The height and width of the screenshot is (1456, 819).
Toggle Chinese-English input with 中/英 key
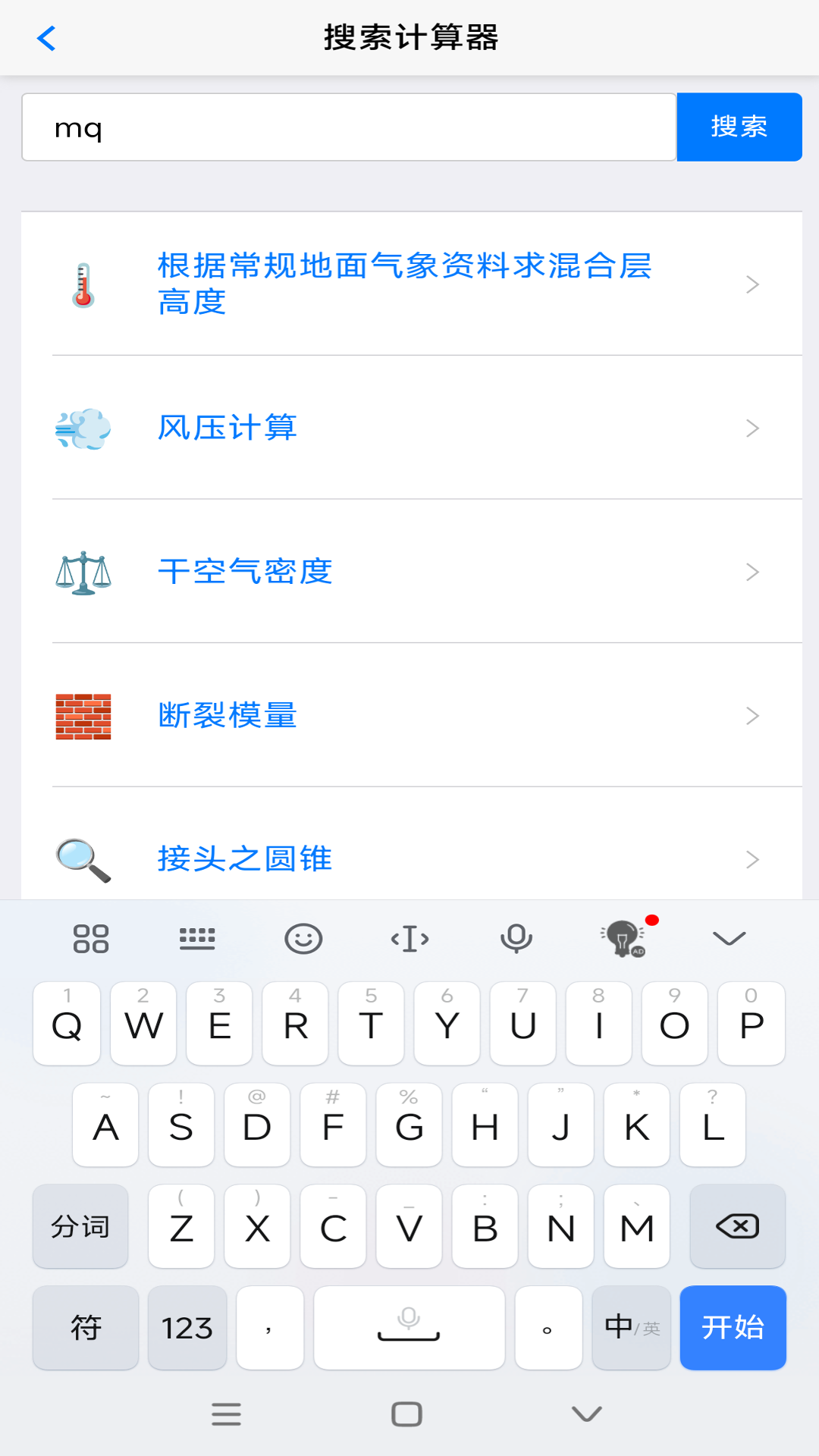631,1328
